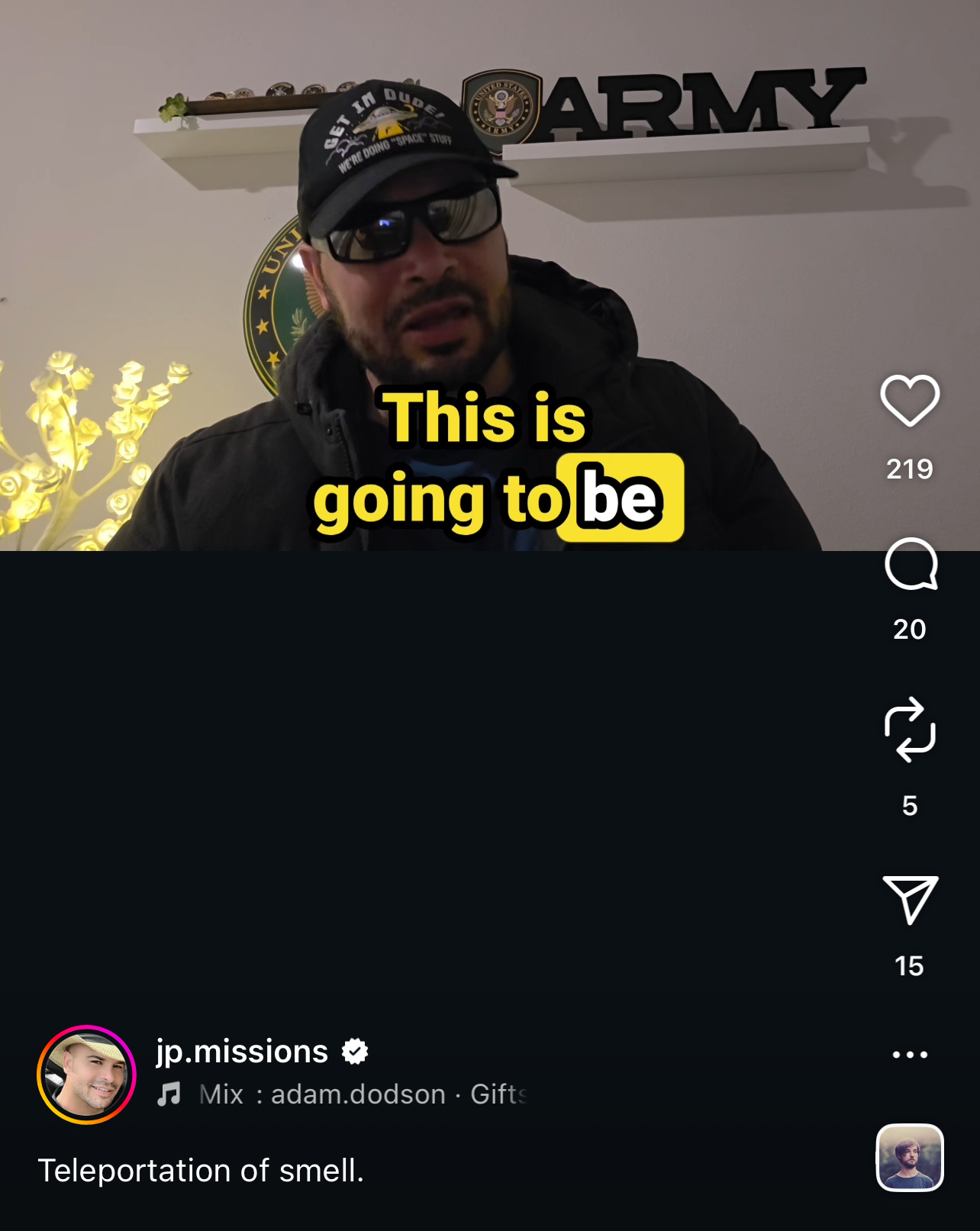Like this reel with the heart icon
The height and width of the screenshot is (1231, 980).
click(909, 401)
